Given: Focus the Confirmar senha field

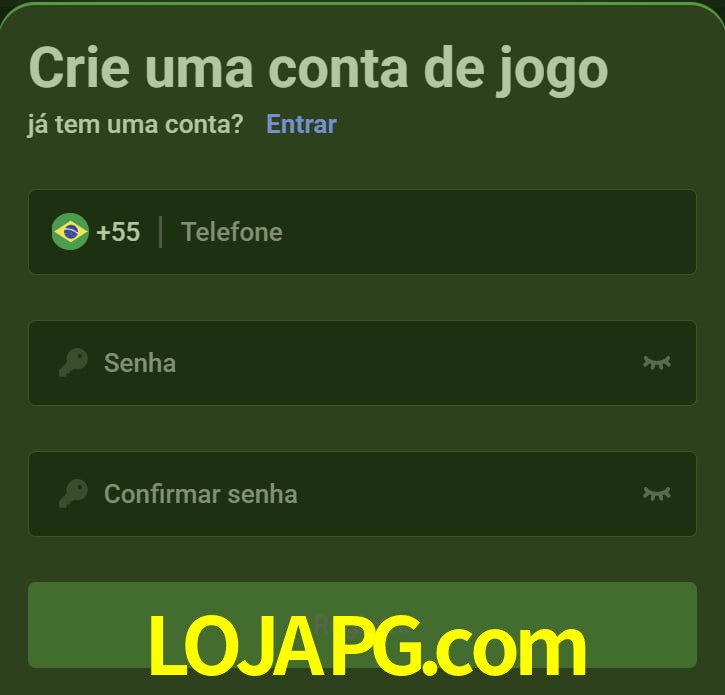Looking at the screenshot, I should point(360,493).
